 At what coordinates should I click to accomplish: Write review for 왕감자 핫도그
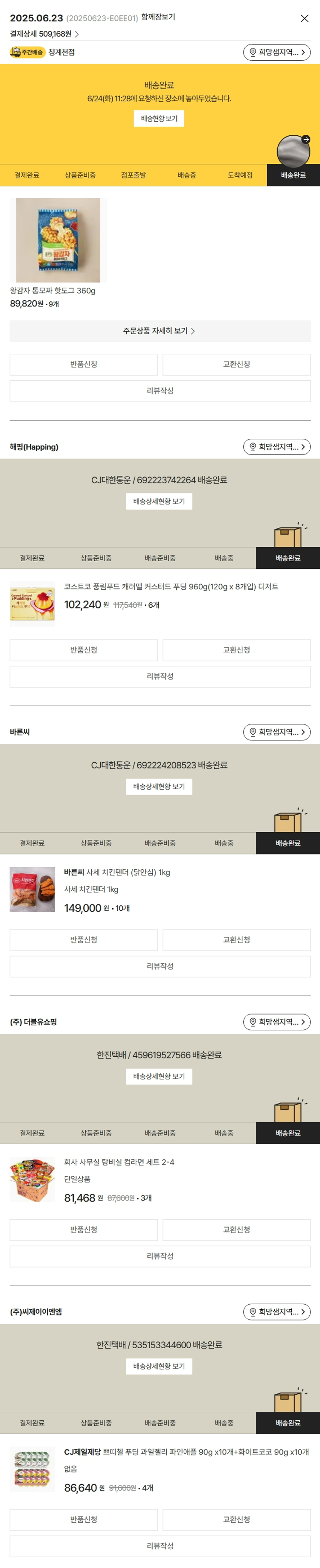[x=160, y=391]
